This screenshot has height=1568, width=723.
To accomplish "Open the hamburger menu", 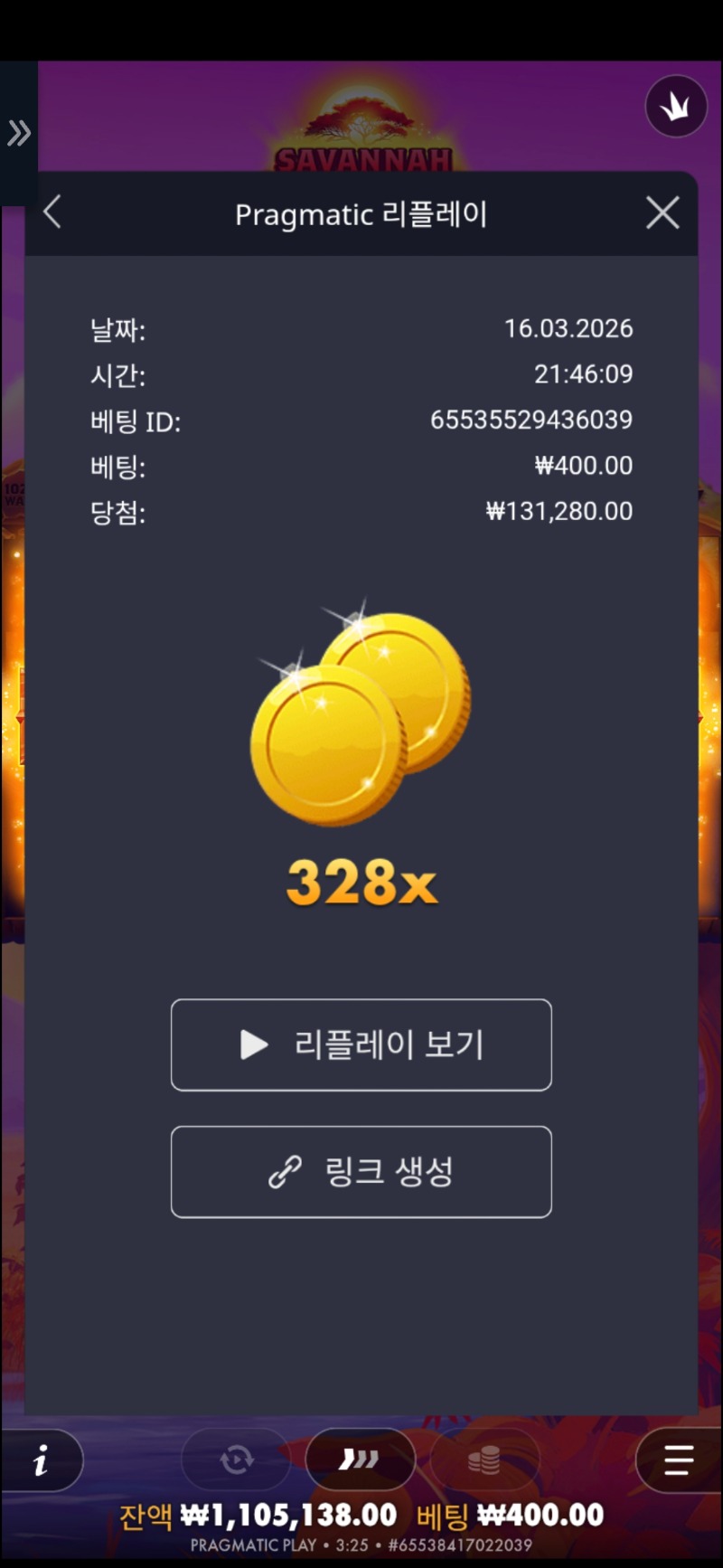I will [x=678, y=1459].
